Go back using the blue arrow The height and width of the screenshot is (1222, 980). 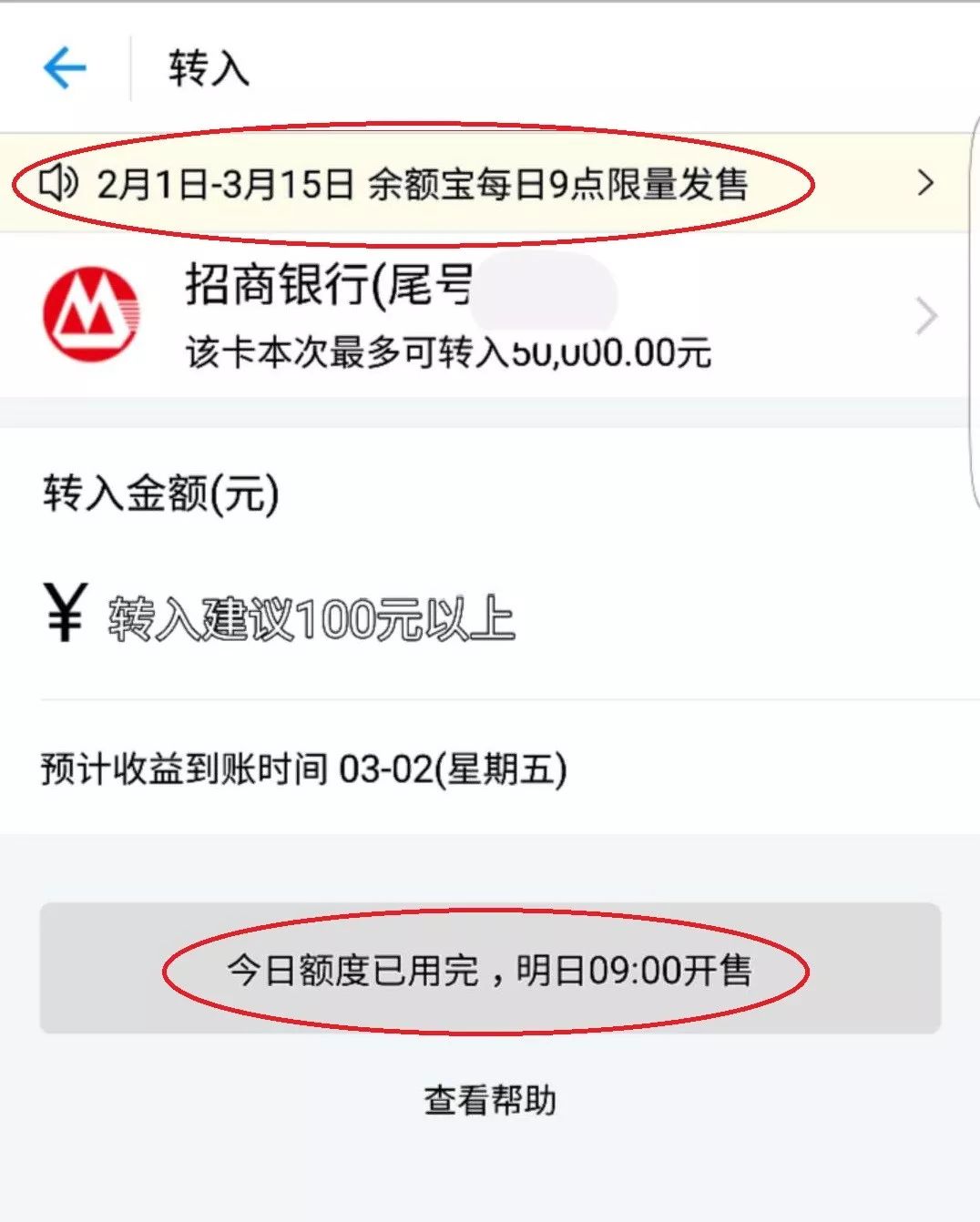(65, 68)
